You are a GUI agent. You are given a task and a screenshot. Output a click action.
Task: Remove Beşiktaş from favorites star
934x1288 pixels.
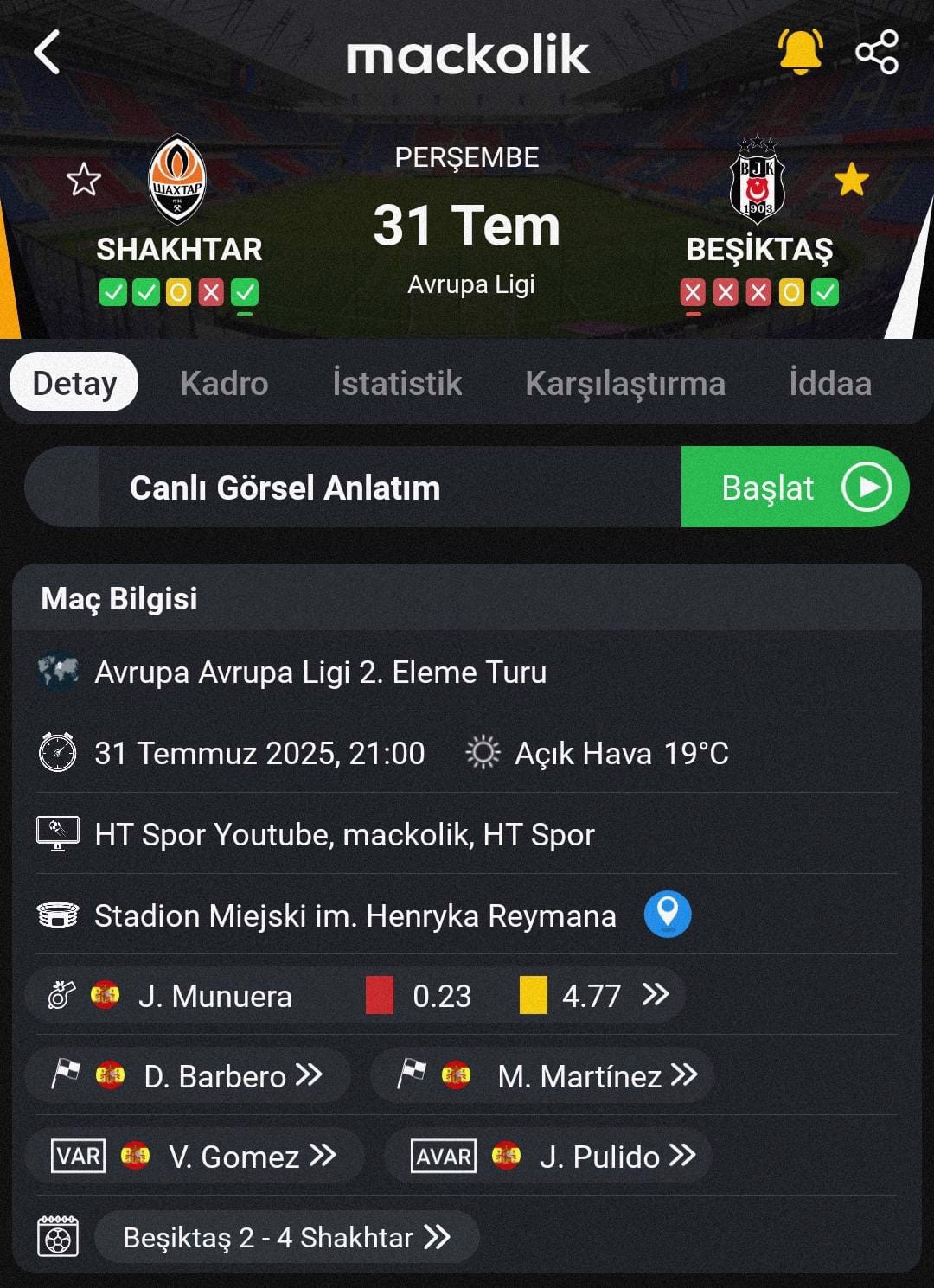(x=851, y=181)
